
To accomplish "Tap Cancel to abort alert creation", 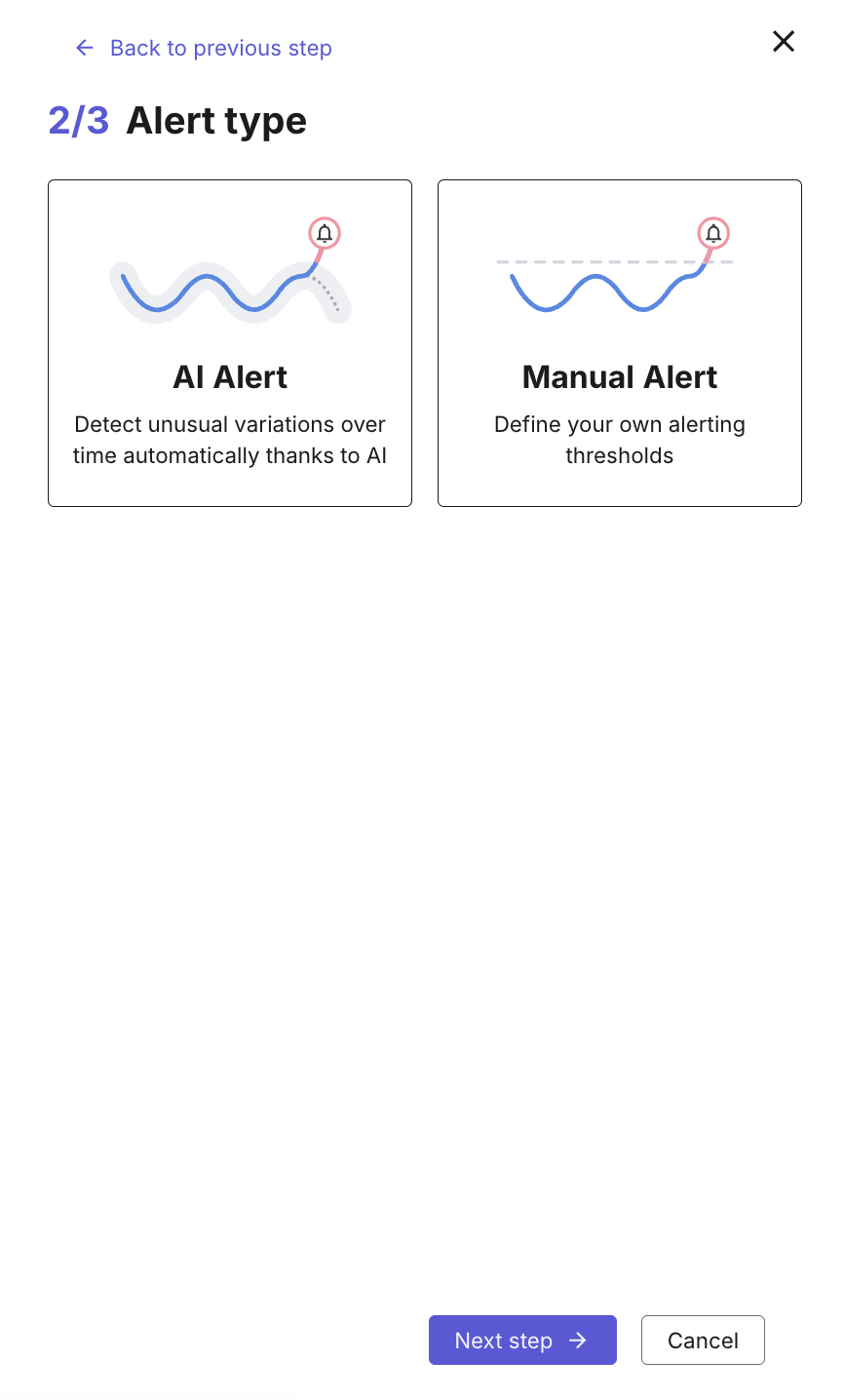I will [703, 1341].
